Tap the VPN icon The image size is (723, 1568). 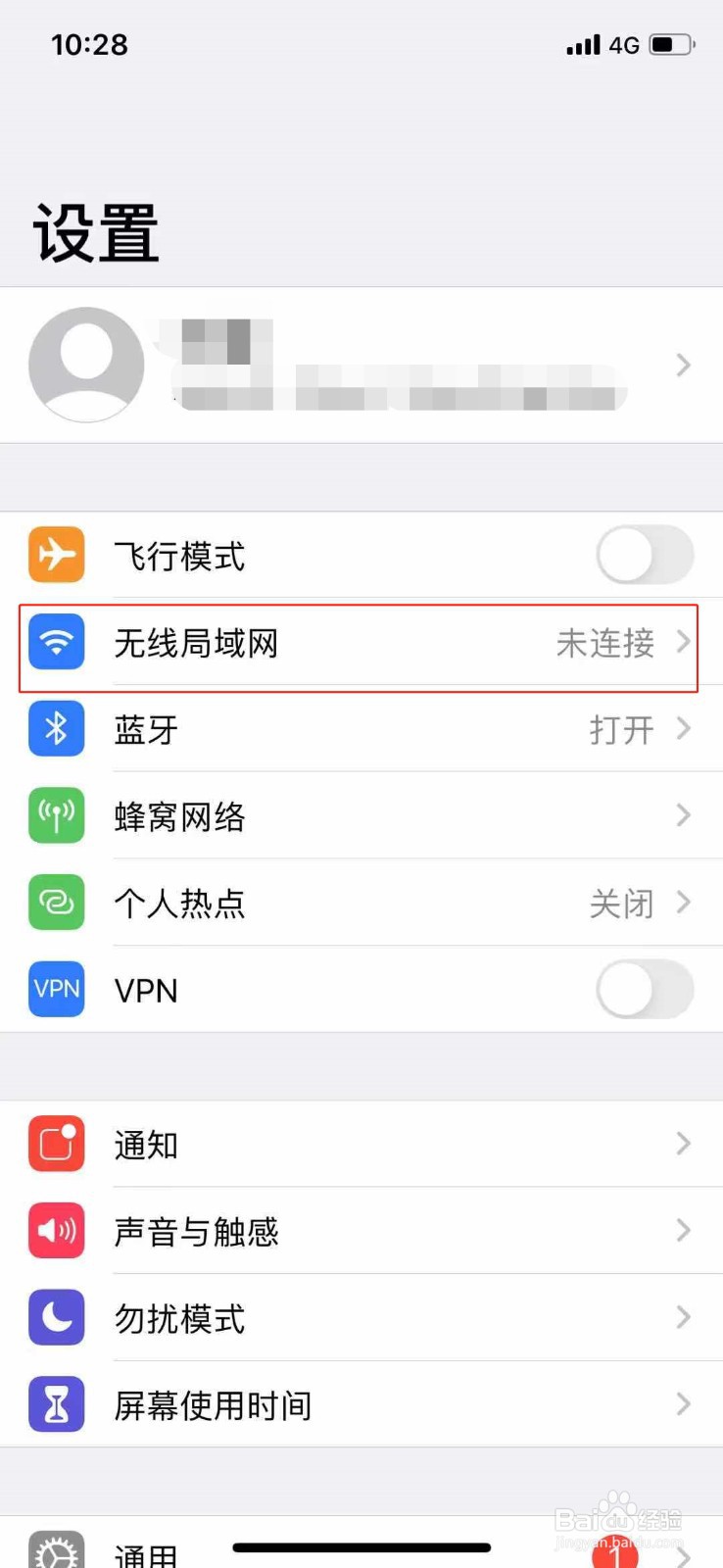(x=56, y=990)
